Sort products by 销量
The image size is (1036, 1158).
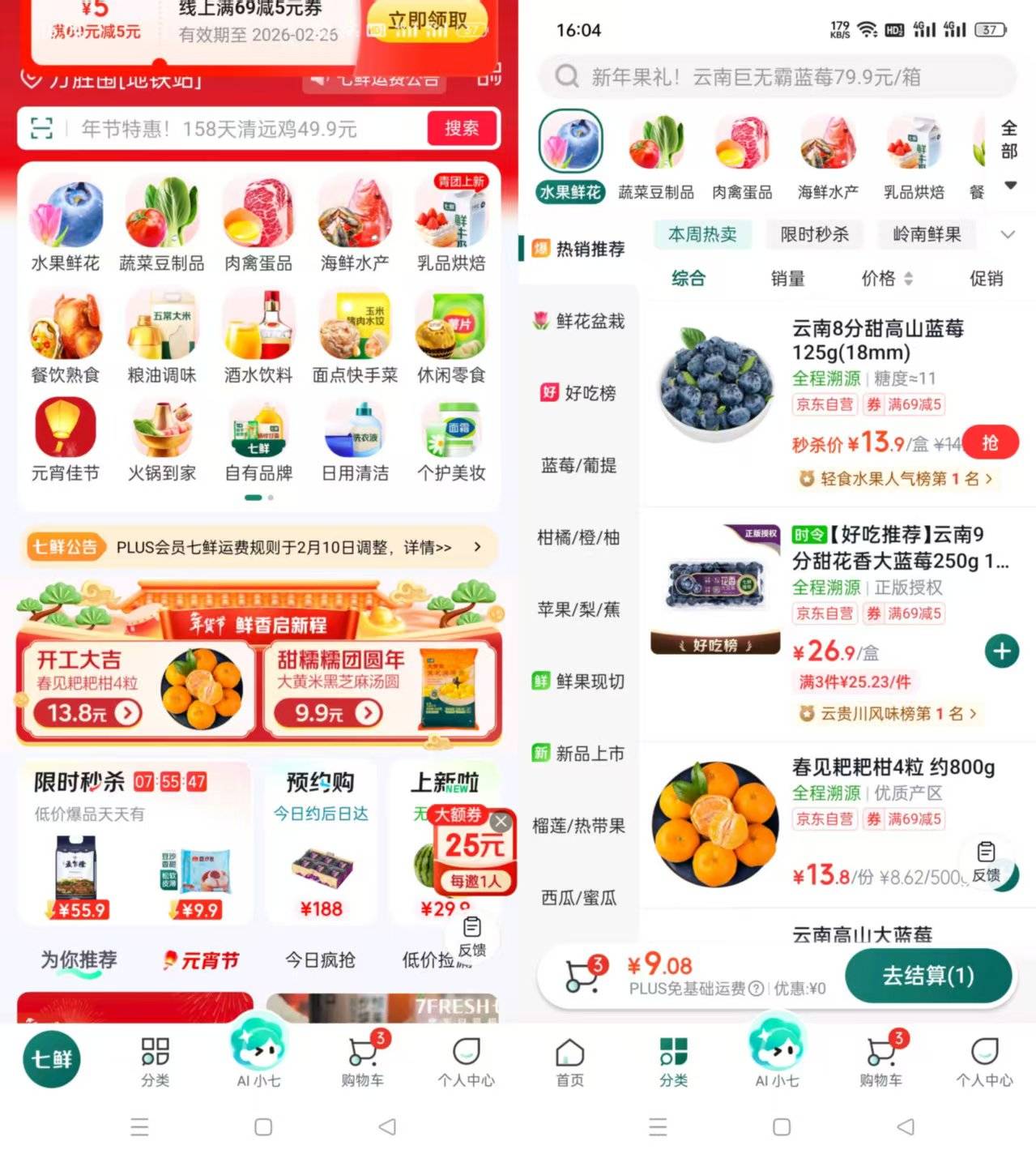coord(787,279)
